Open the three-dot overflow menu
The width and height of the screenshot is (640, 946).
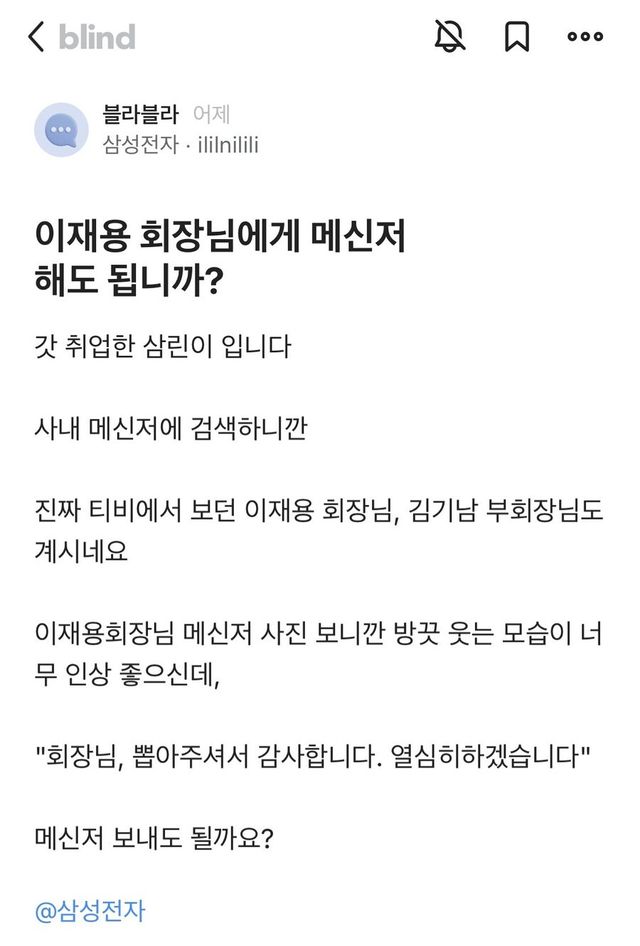[585, 37]
